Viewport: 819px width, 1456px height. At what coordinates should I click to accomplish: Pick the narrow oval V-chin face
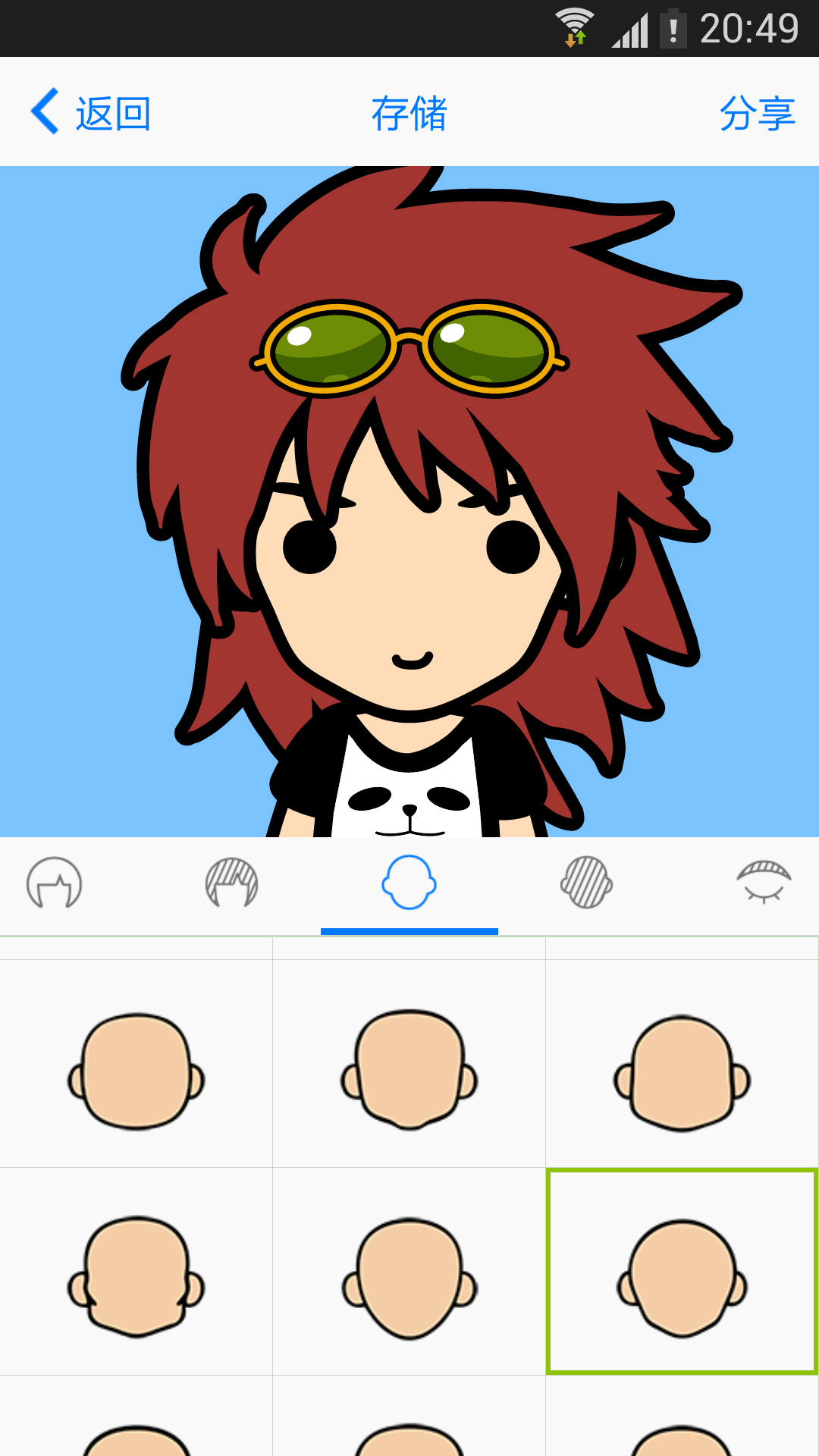[x=409, y=1278]
